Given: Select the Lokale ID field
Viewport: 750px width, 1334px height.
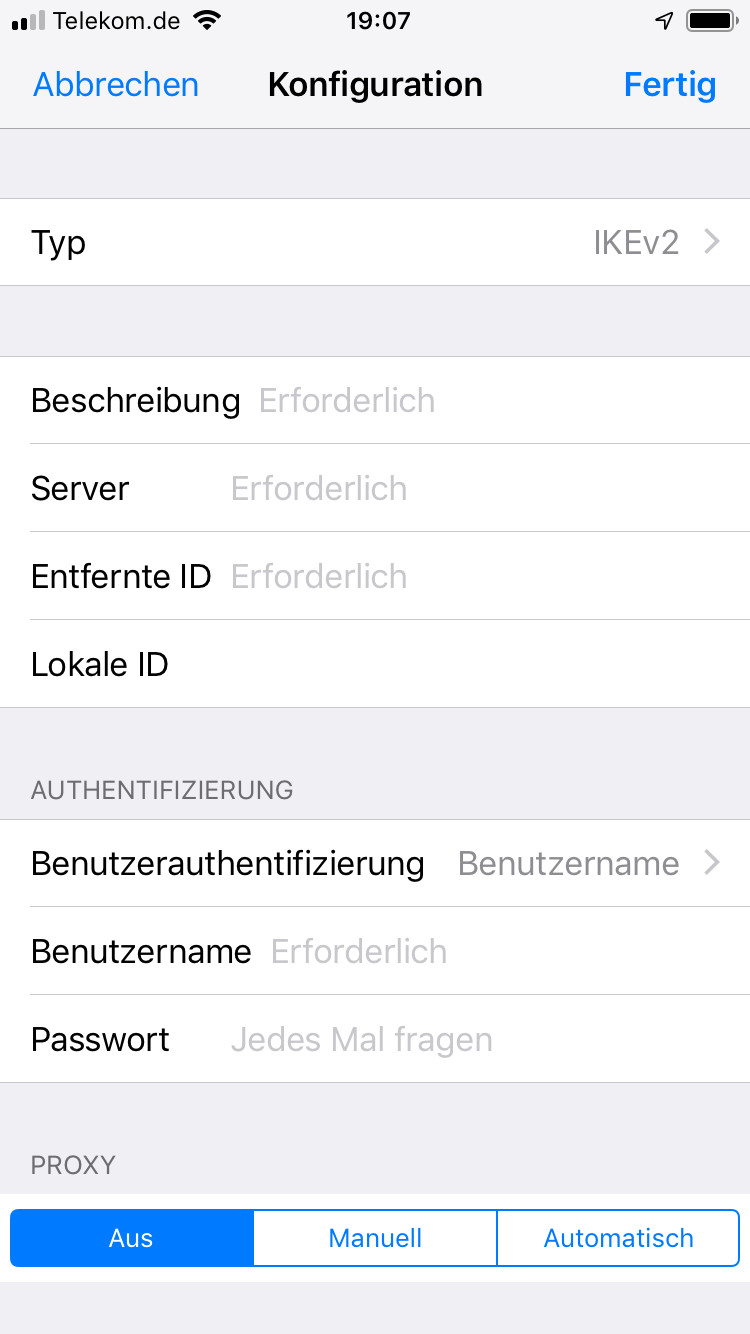Looking at the screenshot, I should point(375,664).
